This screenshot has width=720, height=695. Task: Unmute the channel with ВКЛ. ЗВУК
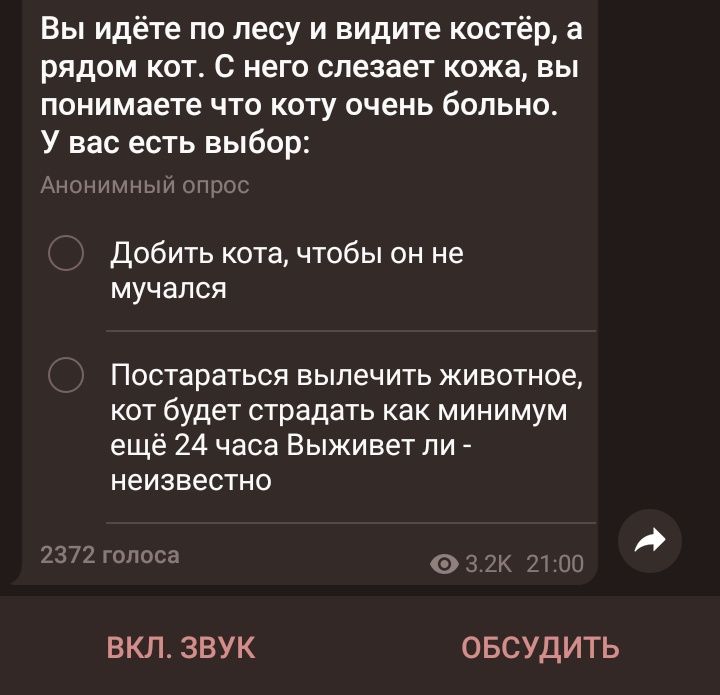point(181,647)
